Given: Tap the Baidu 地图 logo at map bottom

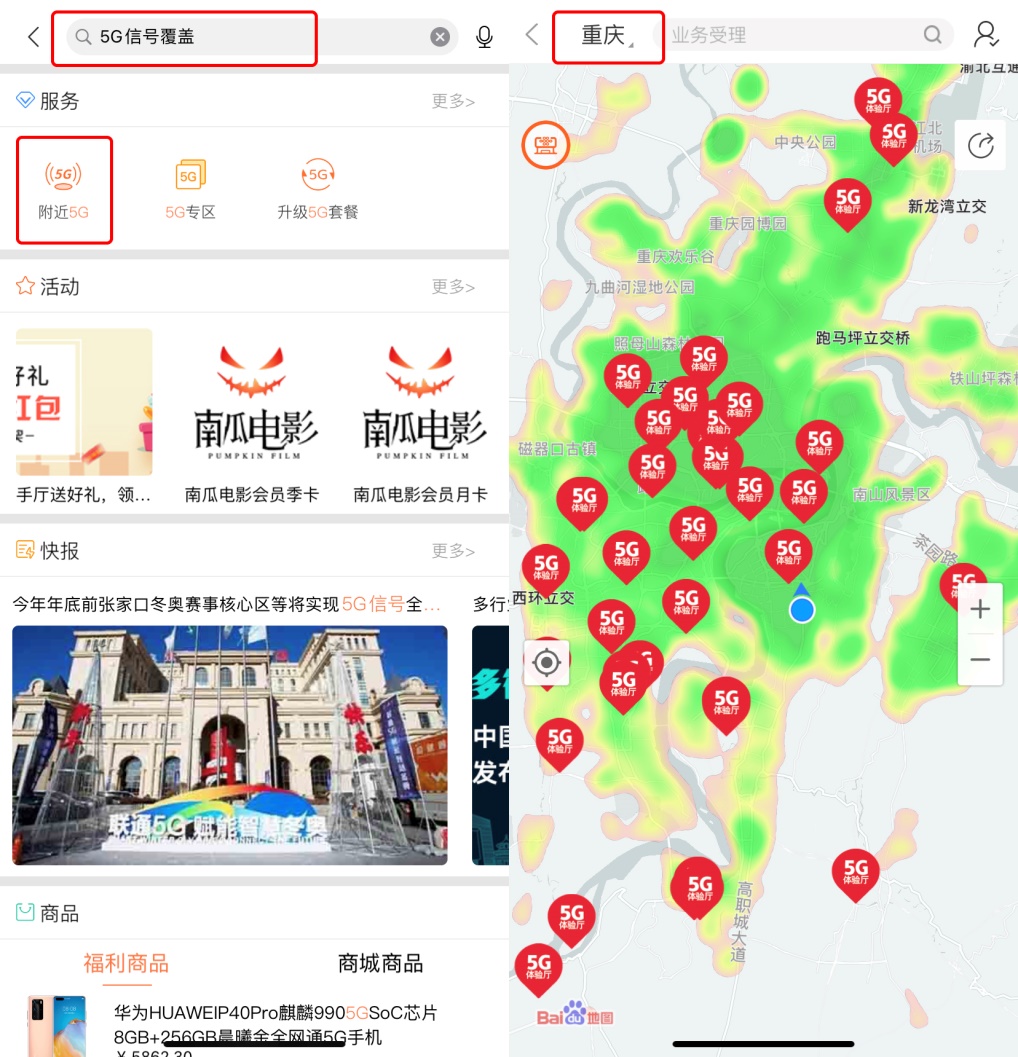Looking at the screenshot, I should click(575, 1015).
